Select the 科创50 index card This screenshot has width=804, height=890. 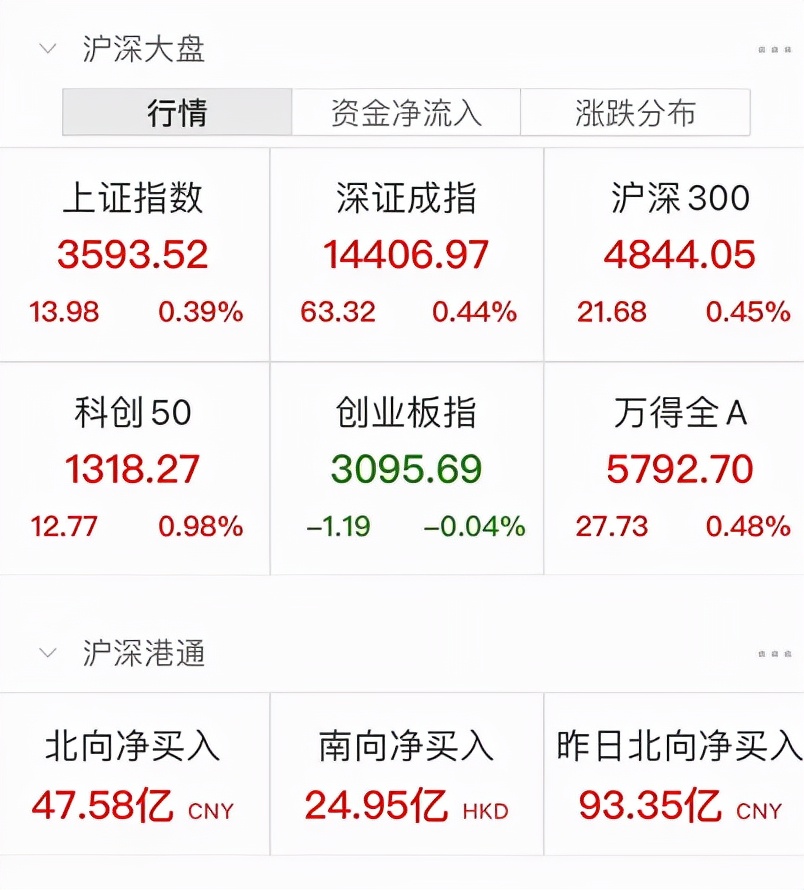134,465
